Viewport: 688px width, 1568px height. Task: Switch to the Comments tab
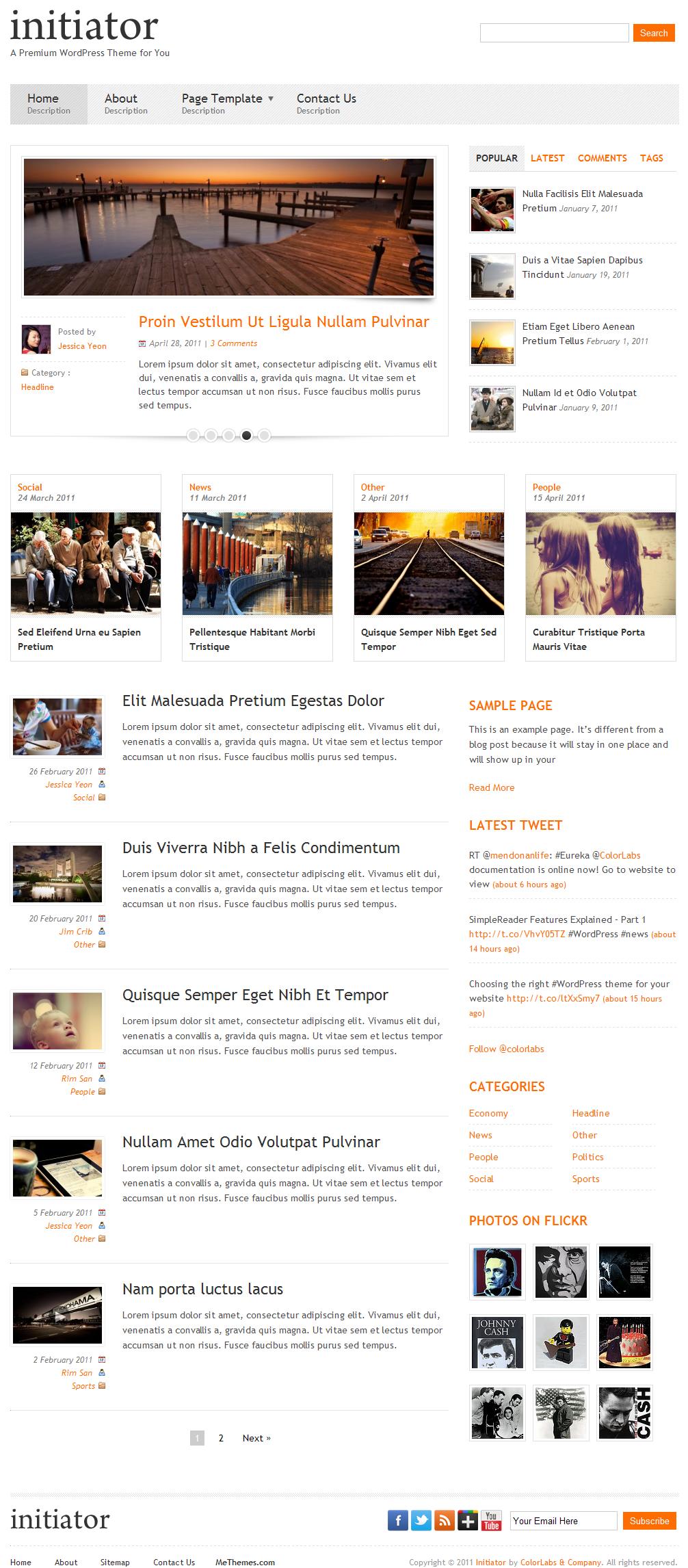[603, 158]
